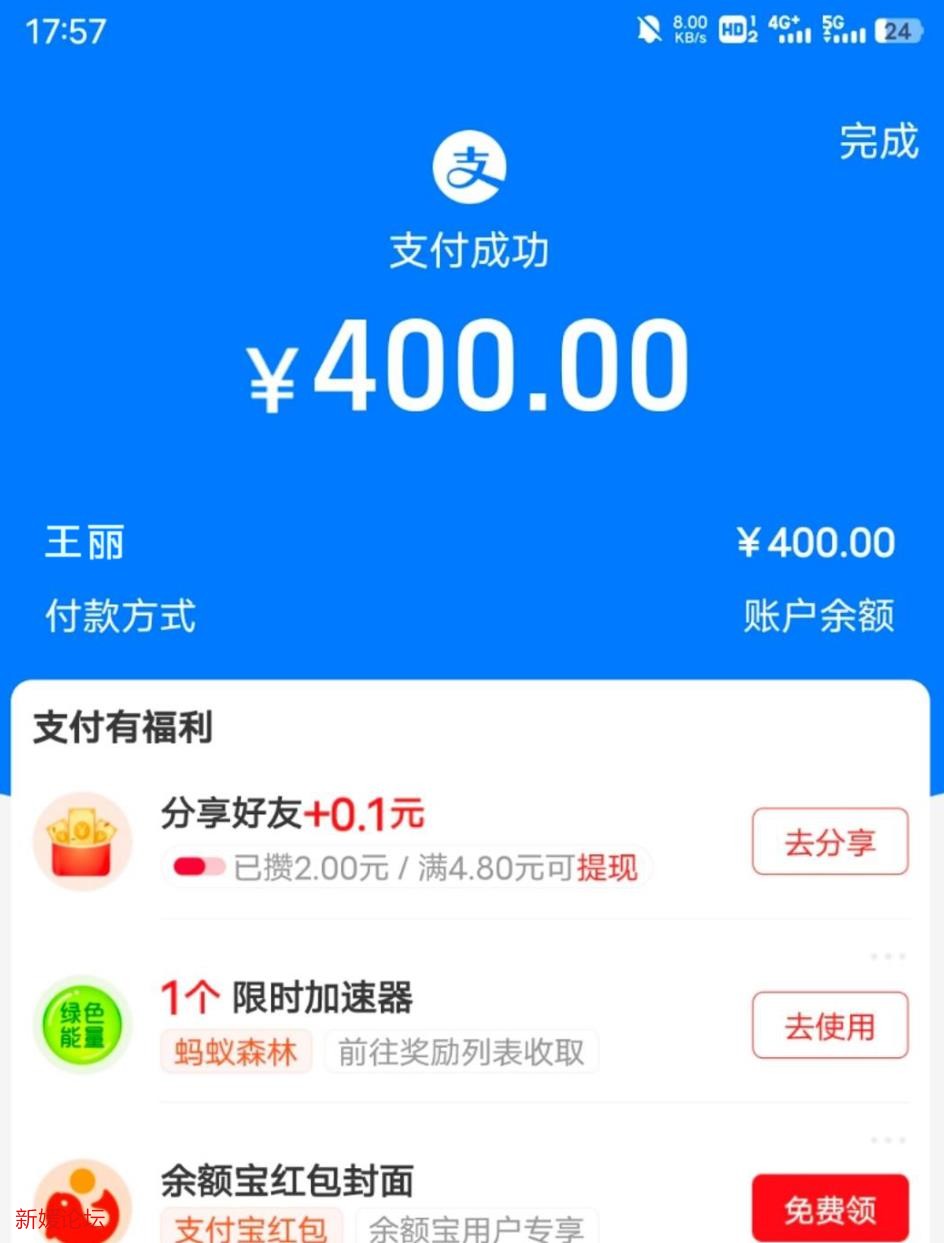The image size is (944, 1243).
Task: Select the 余额宝红包封面 fish icon
Action: 82,1208
